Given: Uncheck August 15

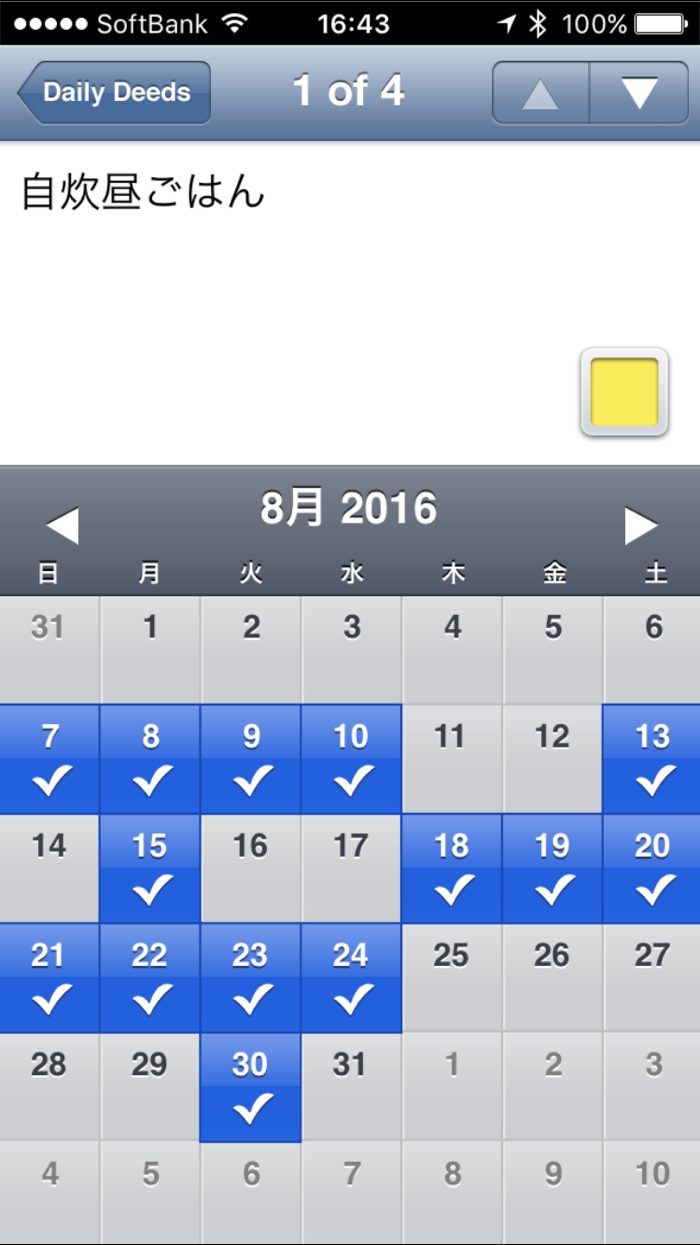Looking at the screenshot, I should [150, 867].
